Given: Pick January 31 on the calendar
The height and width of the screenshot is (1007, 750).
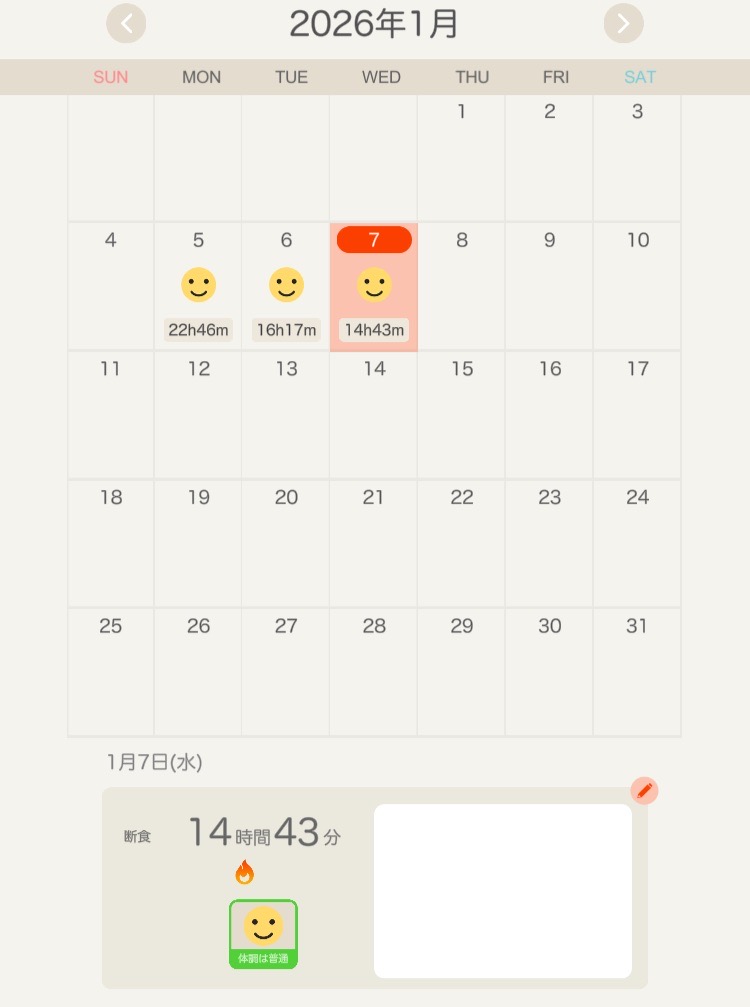Looking at the screenshot, I should click(637, 671).
